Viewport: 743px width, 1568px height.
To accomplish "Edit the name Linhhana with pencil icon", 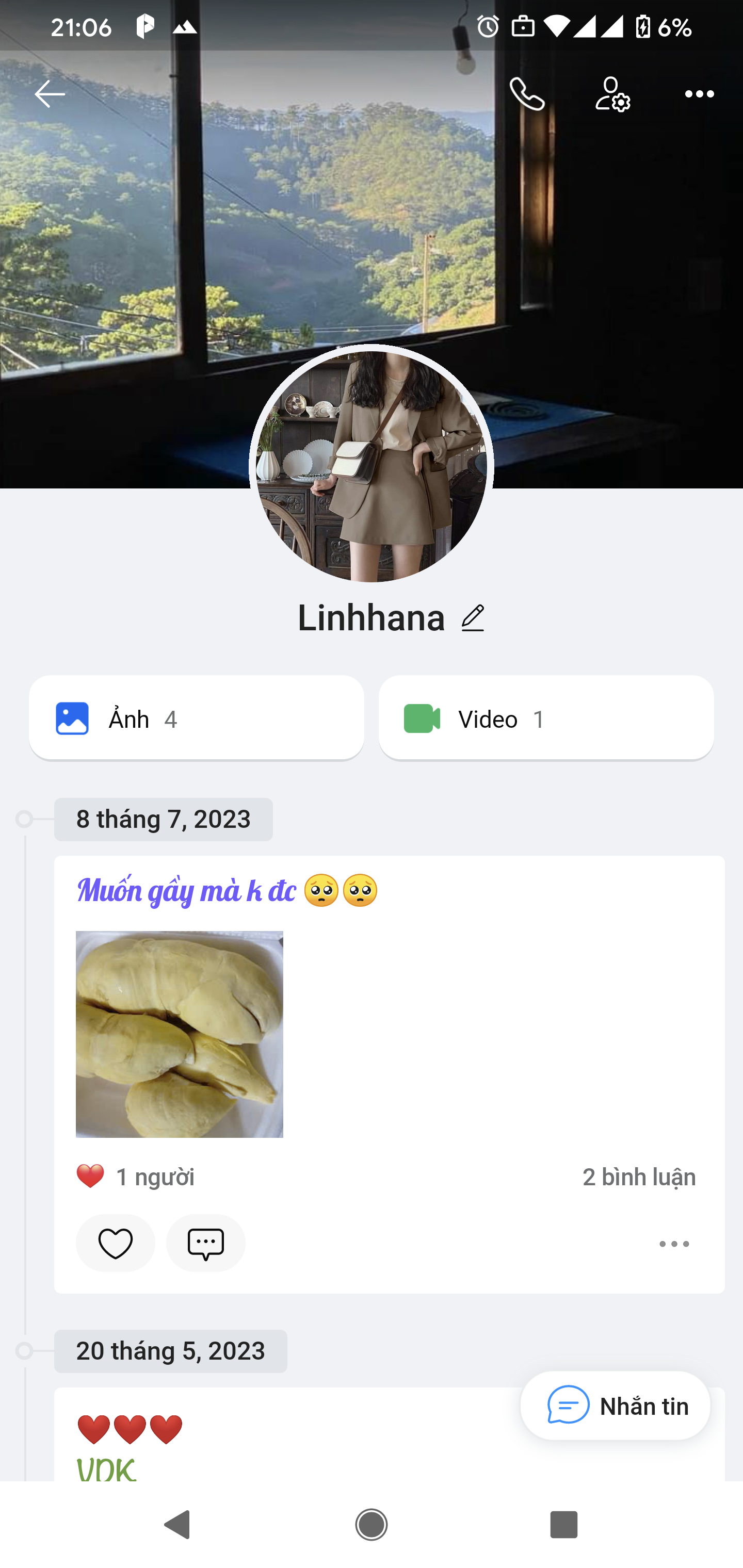I will pyautogui.click(x=473, y=618).
